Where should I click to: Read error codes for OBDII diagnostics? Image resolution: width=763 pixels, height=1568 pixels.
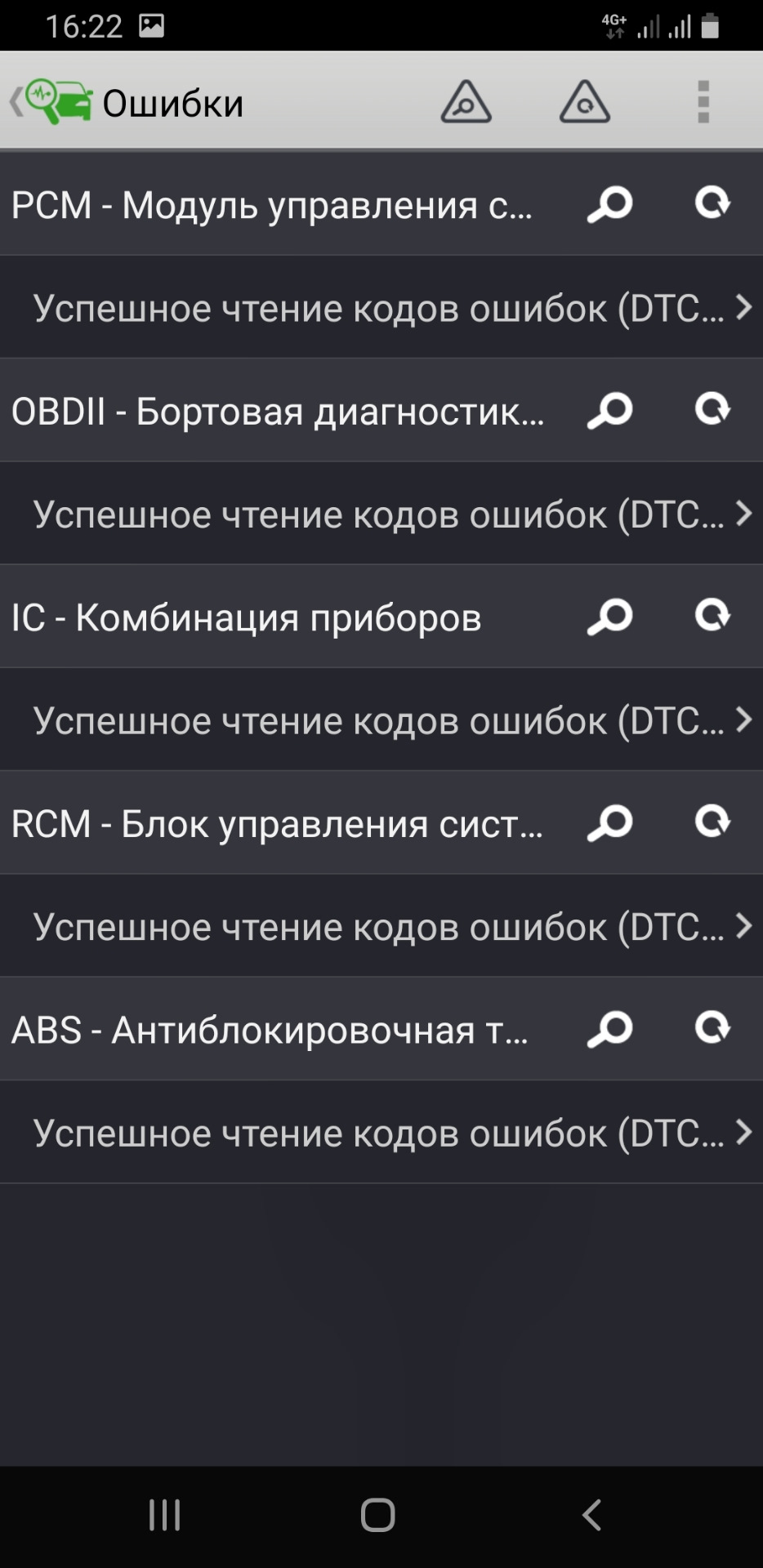pyautogui.click(x=610, y=410)
